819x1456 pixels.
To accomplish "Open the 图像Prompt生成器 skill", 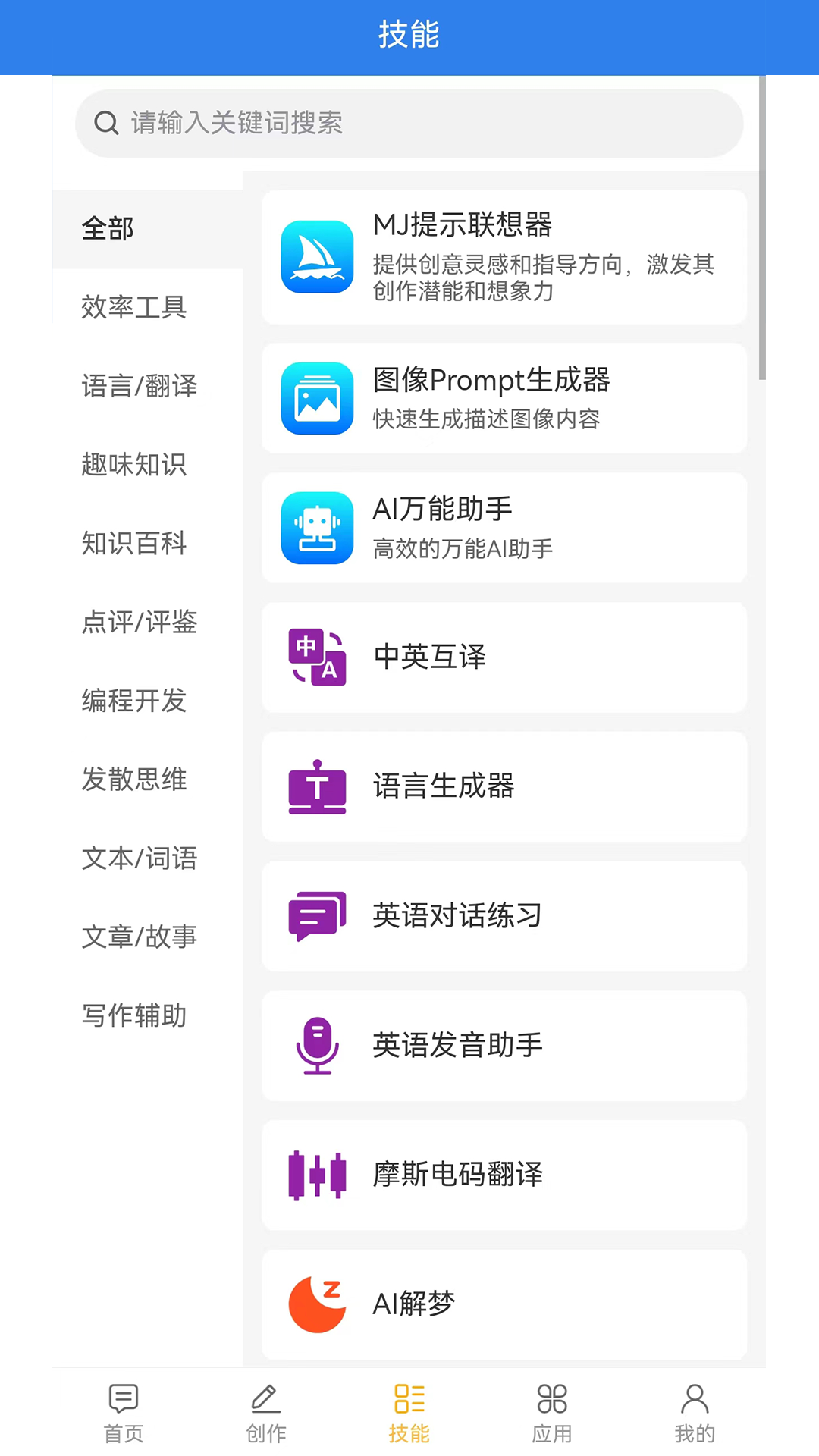I will [x=504, y=398].
